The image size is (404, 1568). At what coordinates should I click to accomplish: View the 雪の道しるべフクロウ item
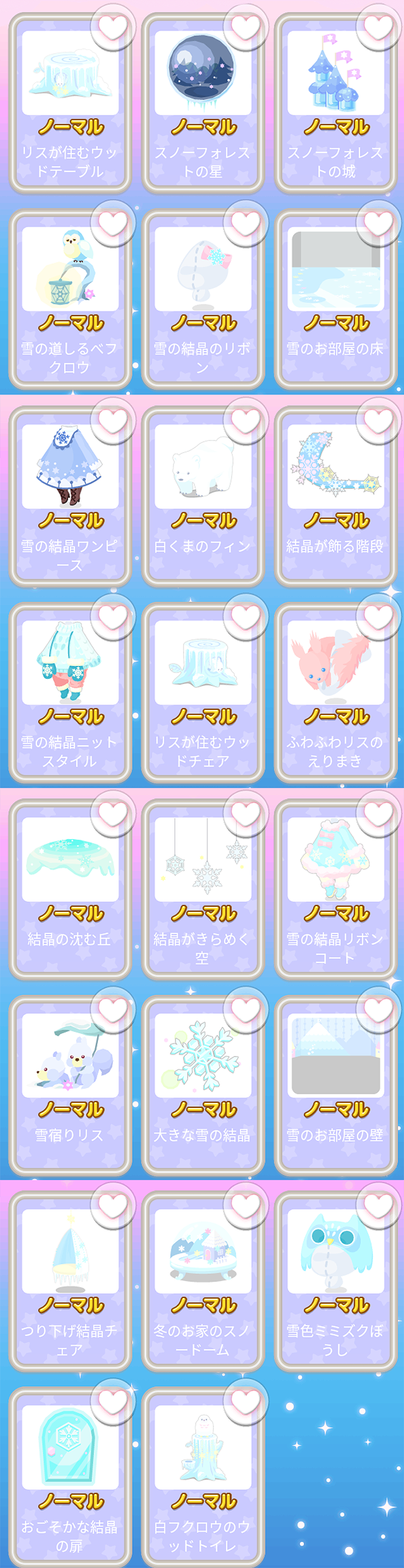pyautogui.click(x=70, y=300)
